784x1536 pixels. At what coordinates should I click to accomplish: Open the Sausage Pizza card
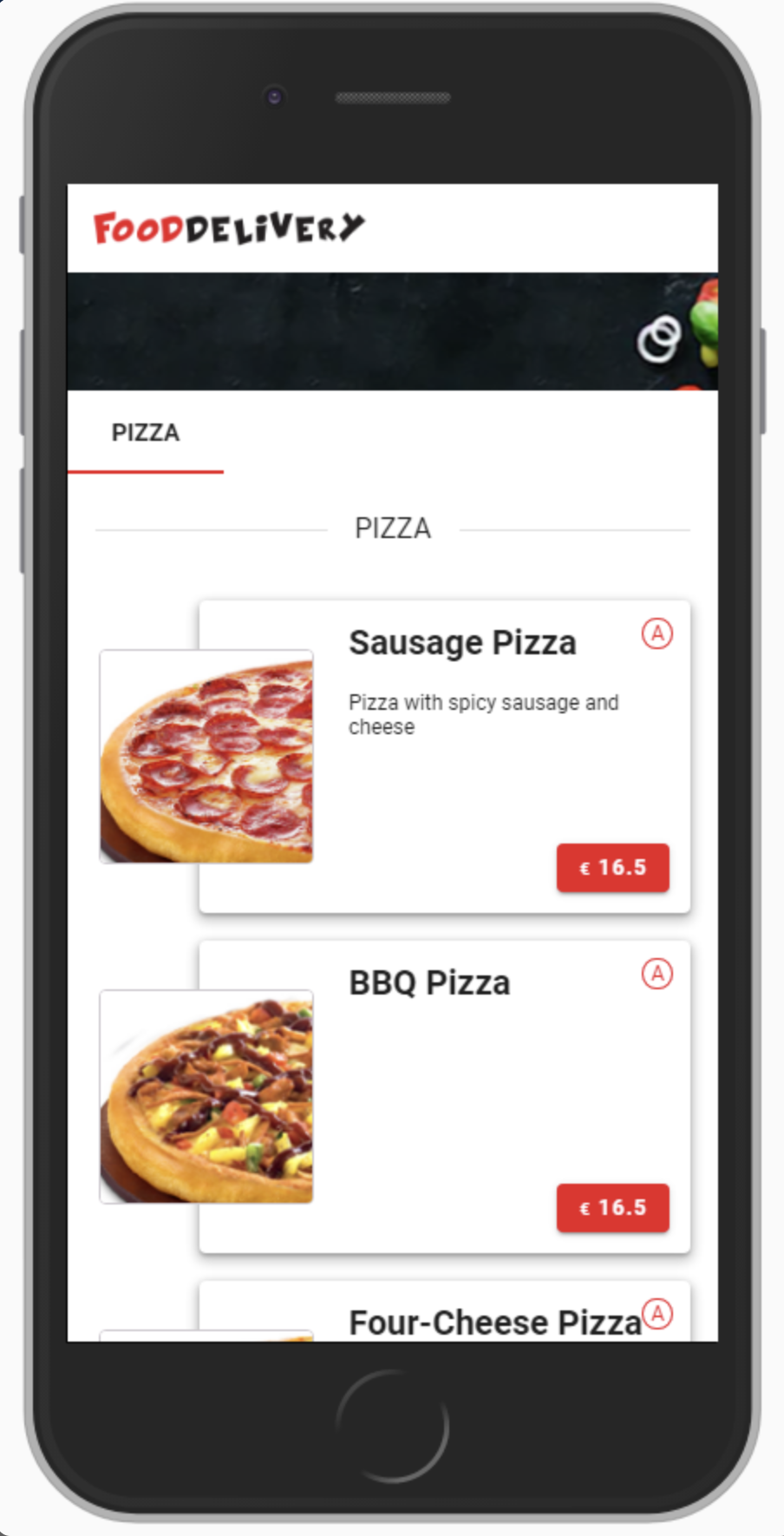(x=462, y=643)
